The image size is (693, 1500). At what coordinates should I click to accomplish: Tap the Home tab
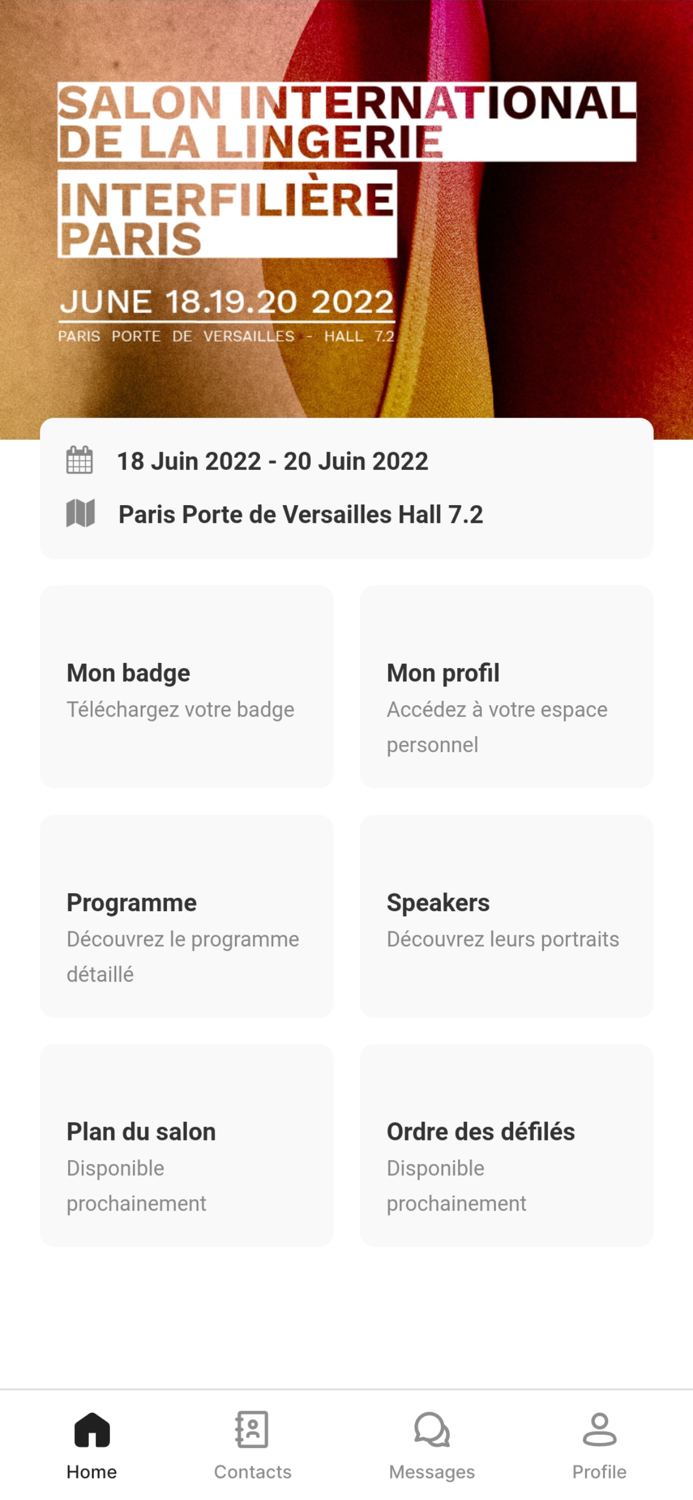point(92,1445)
